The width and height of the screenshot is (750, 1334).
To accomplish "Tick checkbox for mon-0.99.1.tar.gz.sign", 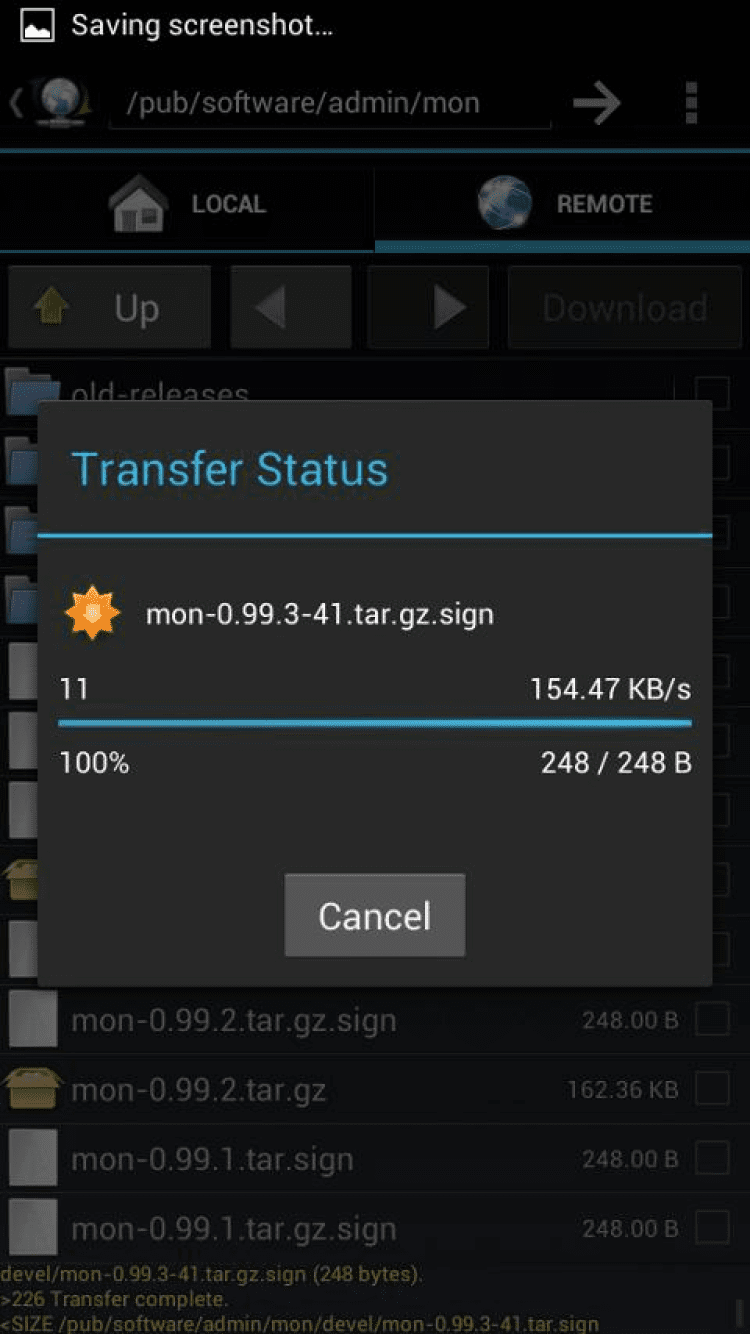I will tap(712, 1227).
